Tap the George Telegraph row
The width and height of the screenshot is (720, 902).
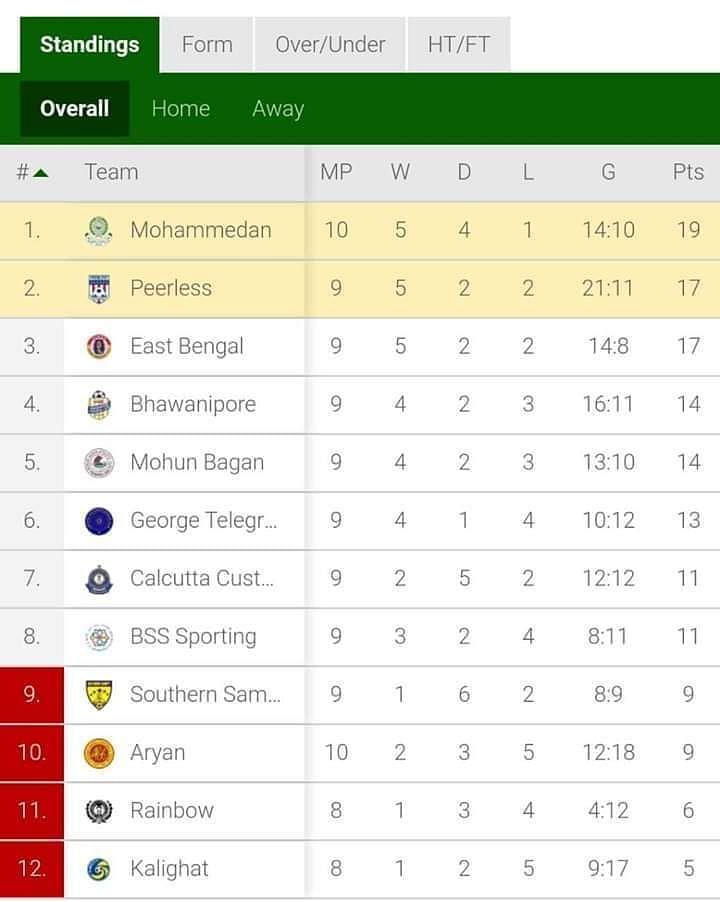(x=203, y=520)
